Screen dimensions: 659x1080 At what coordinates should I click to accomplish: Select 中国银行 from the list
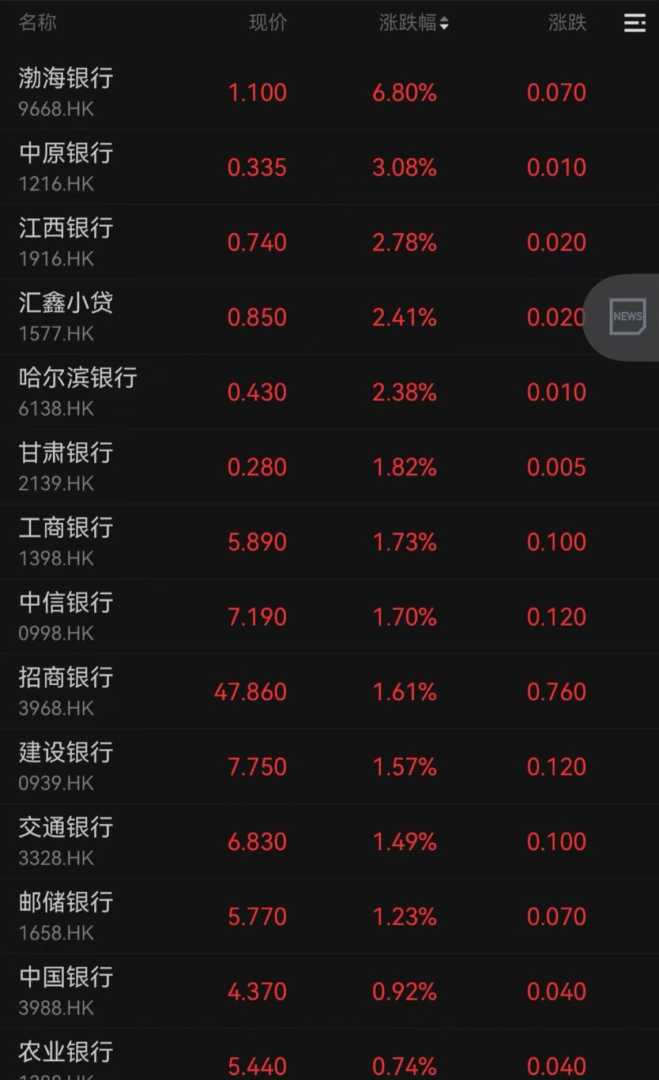point(66,991)
